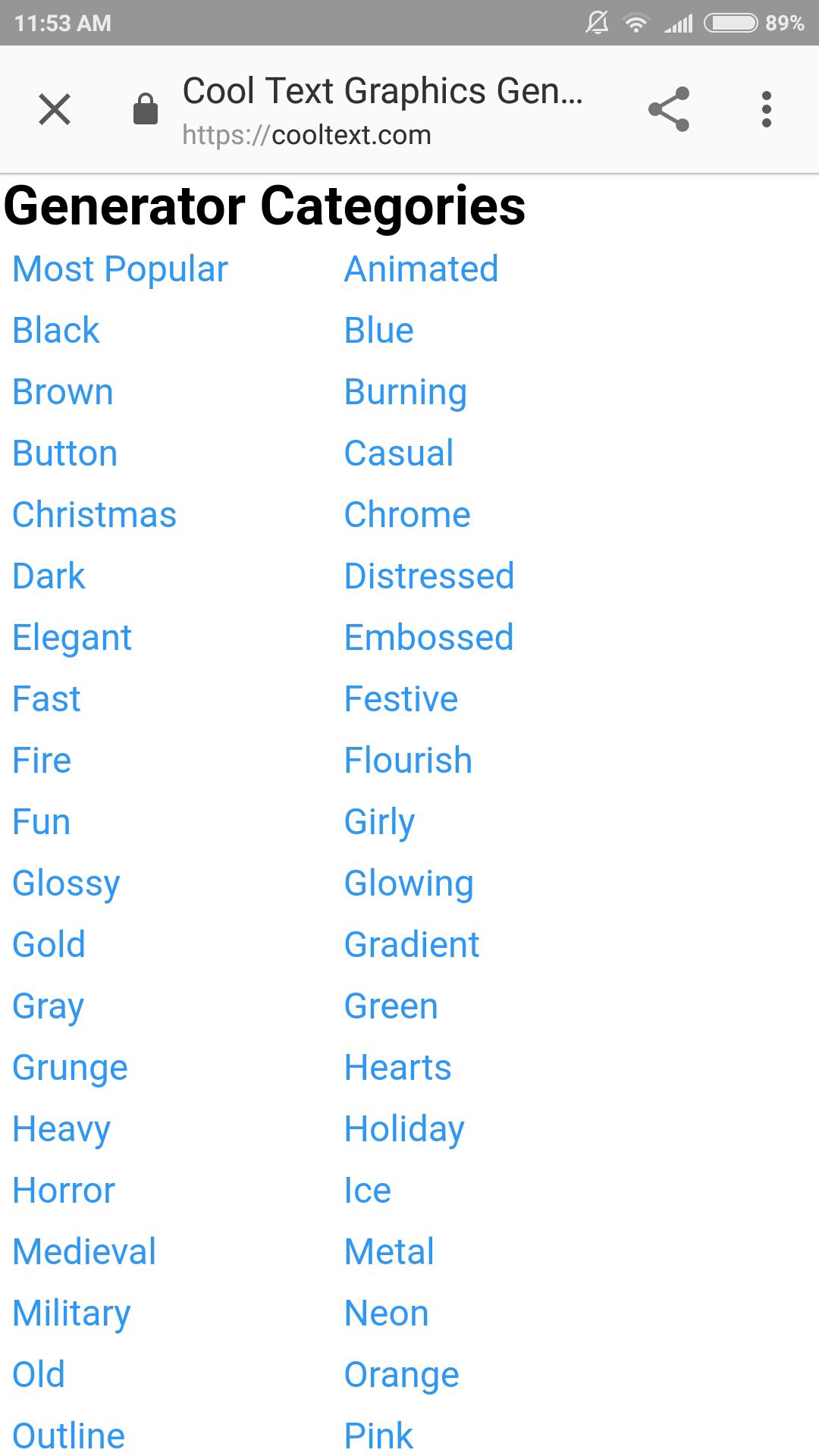Tap the Christmas category
The height and width of the screenshot is (1456, 819).
(94, 515)
